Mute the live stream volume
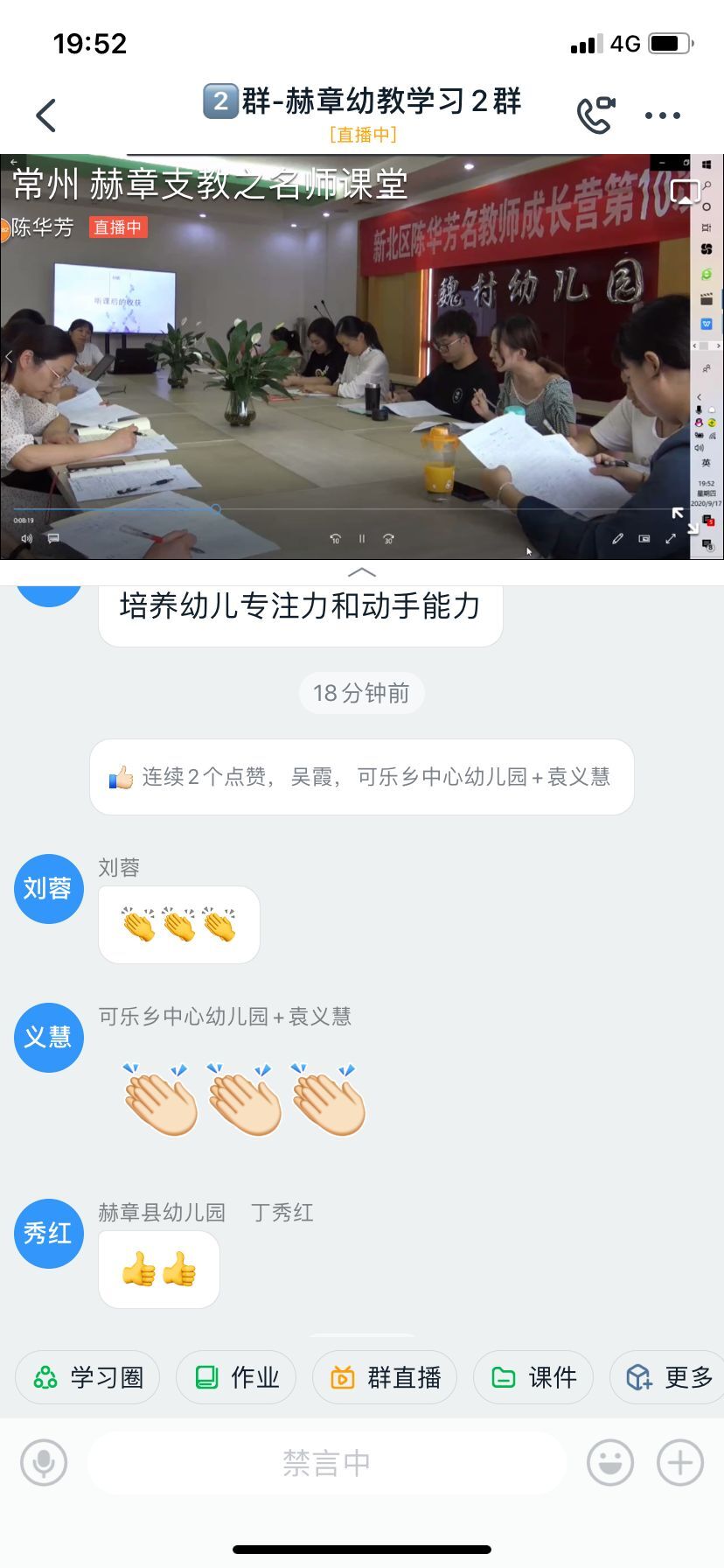The image size is (724, 1568). 26,539
